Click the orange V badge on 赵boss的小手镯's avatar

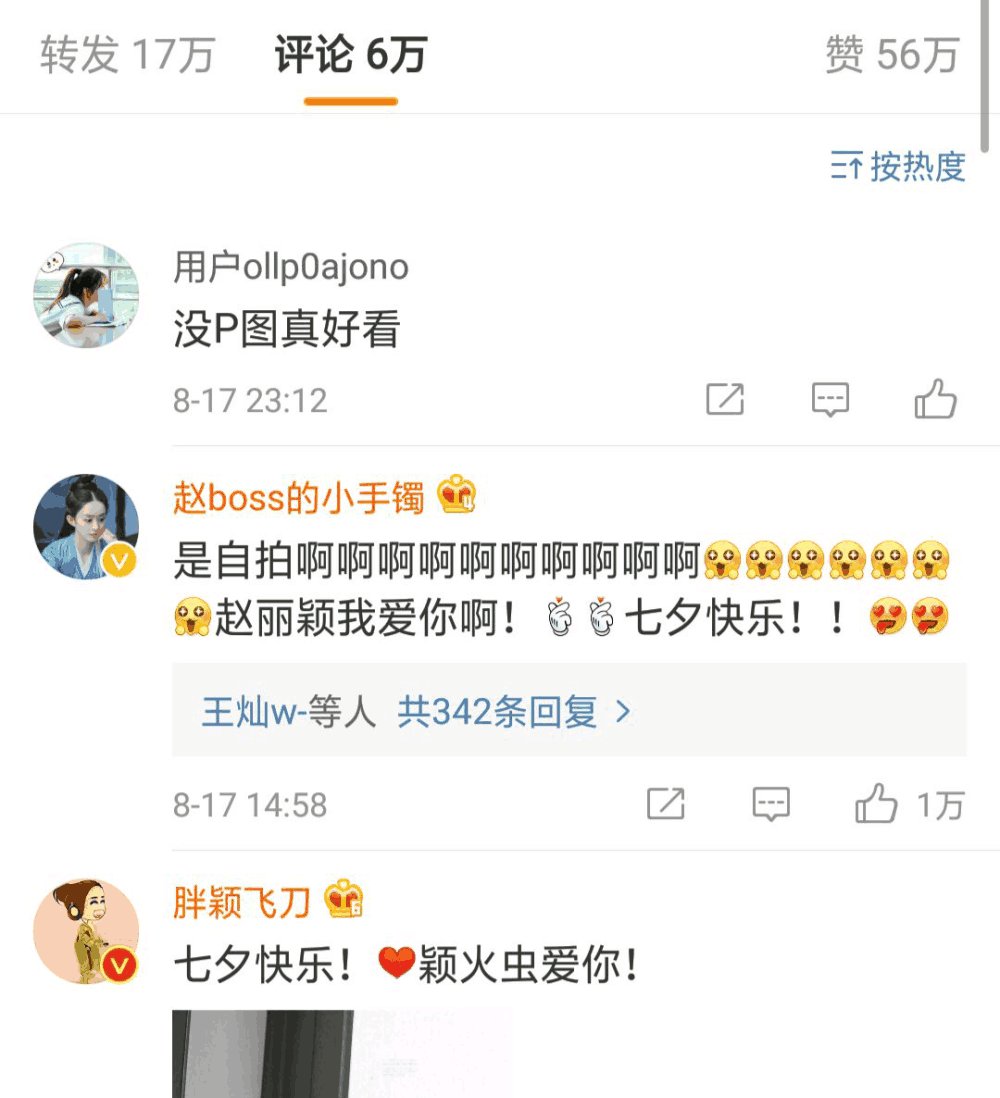pyautogui.click(x=117, y=560)
